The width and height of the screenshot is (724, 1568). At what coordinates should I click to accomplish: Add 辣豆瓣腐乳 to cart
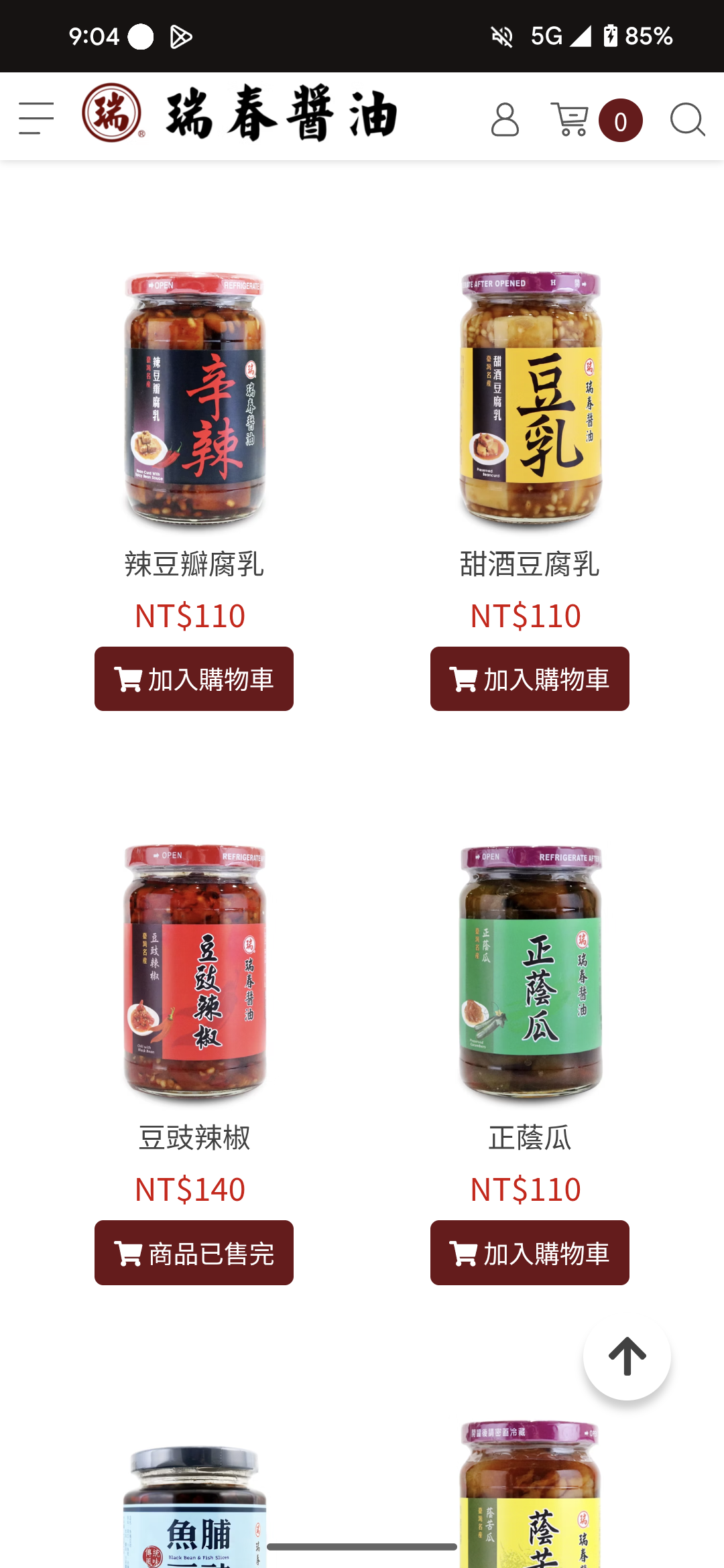(194, 679)
